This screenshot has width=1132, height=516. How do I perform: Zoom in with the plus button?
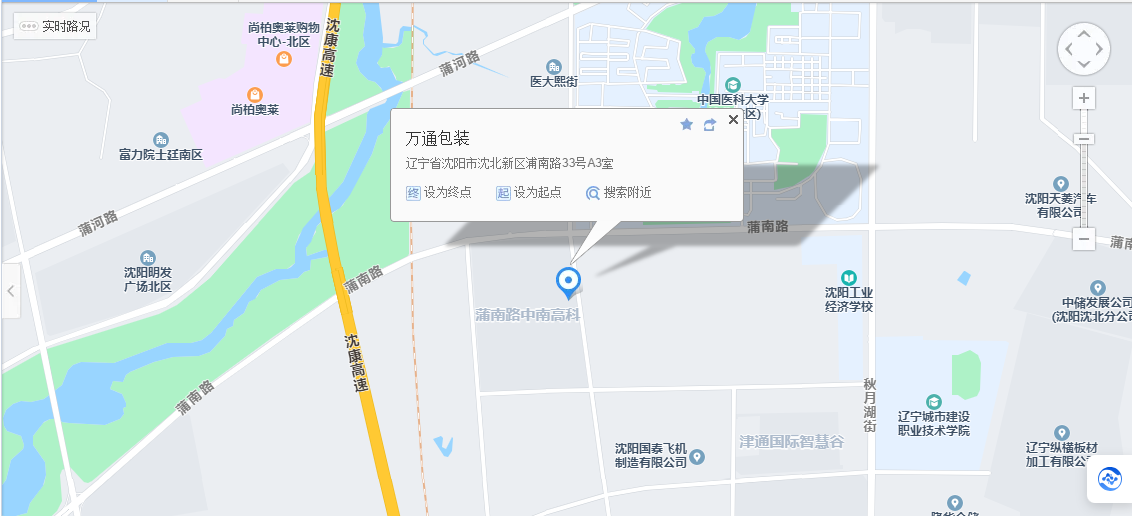1084,98
